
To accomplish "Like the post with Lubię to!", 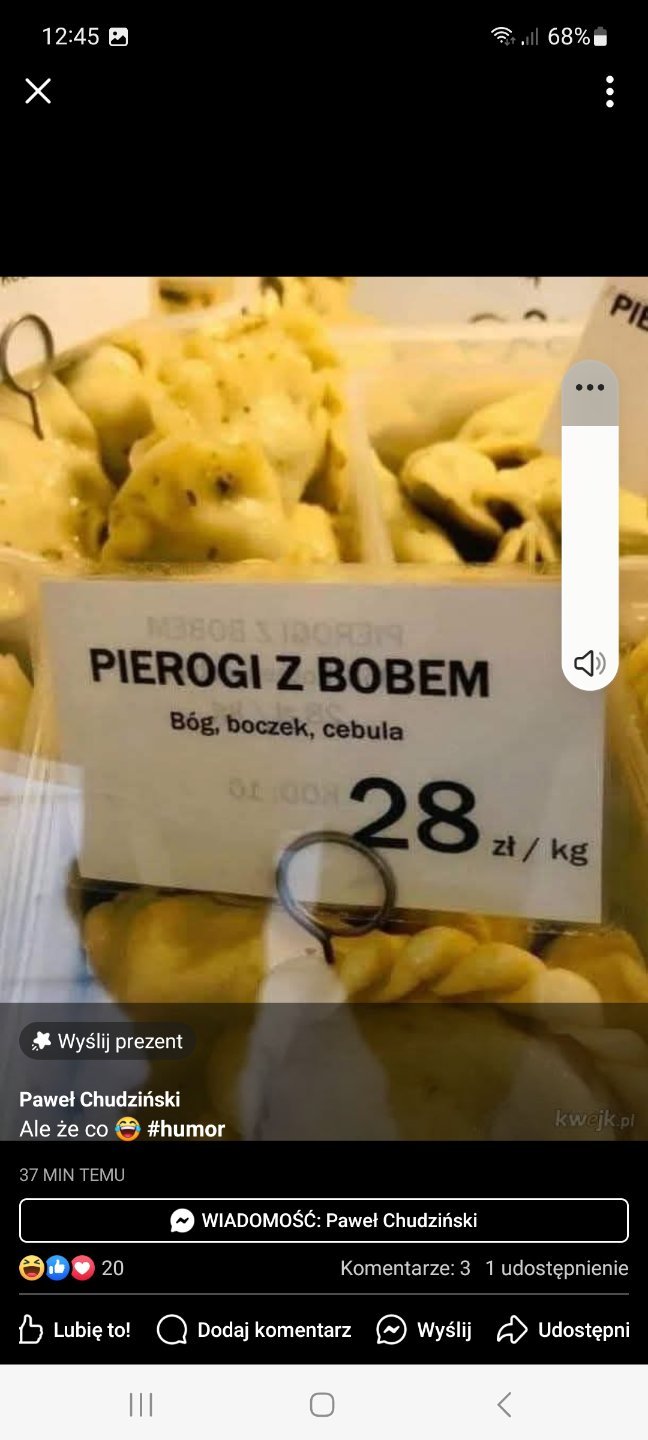I will 76,1330.
